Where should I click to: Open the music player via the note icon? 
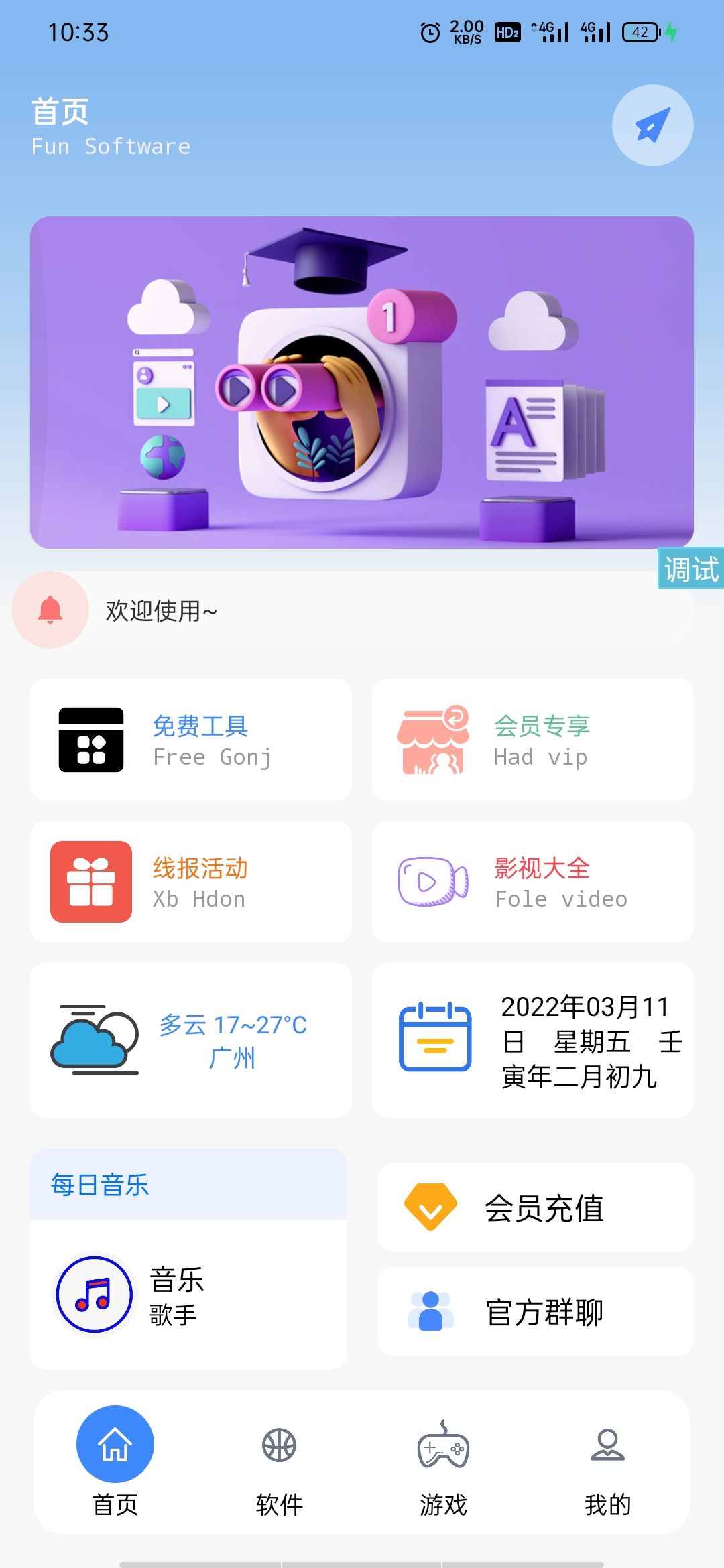(94, 1295)
